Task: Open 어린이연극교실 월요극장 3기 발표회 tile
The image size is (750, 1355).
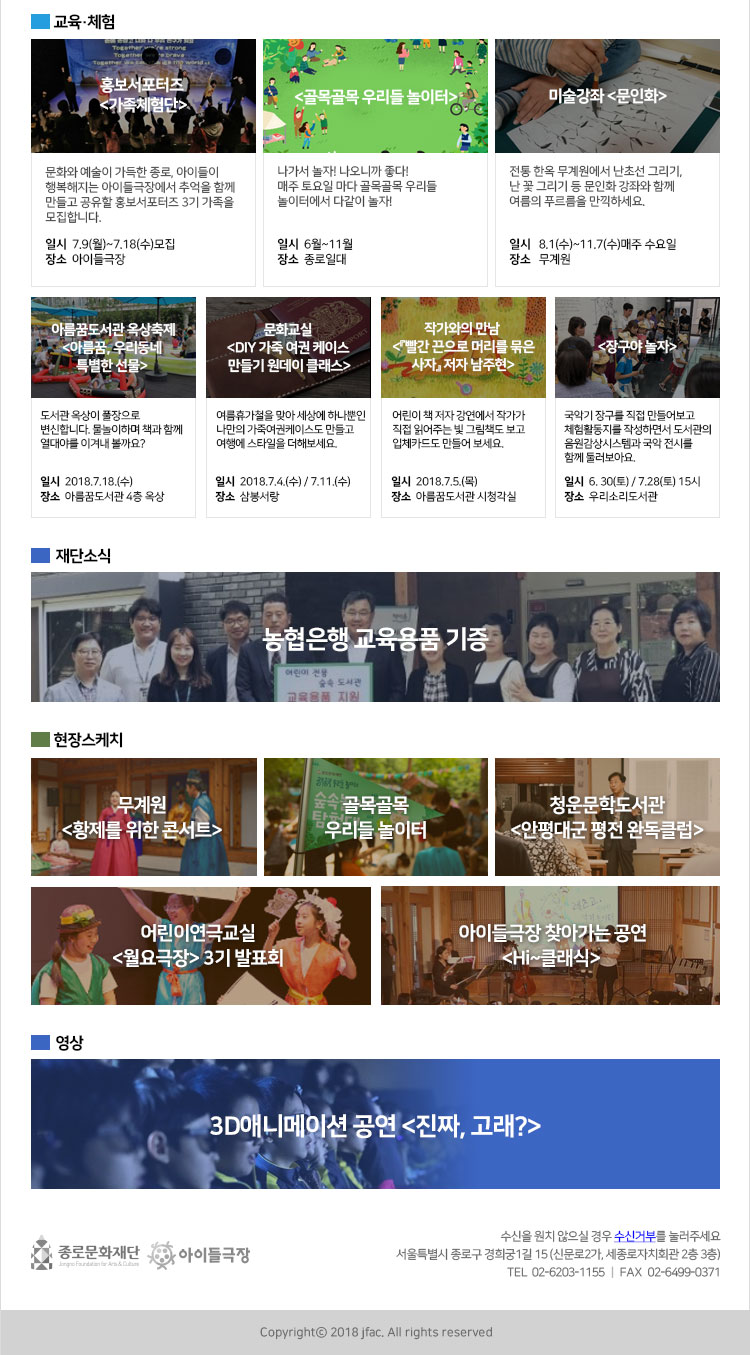Action: [200, 945]
